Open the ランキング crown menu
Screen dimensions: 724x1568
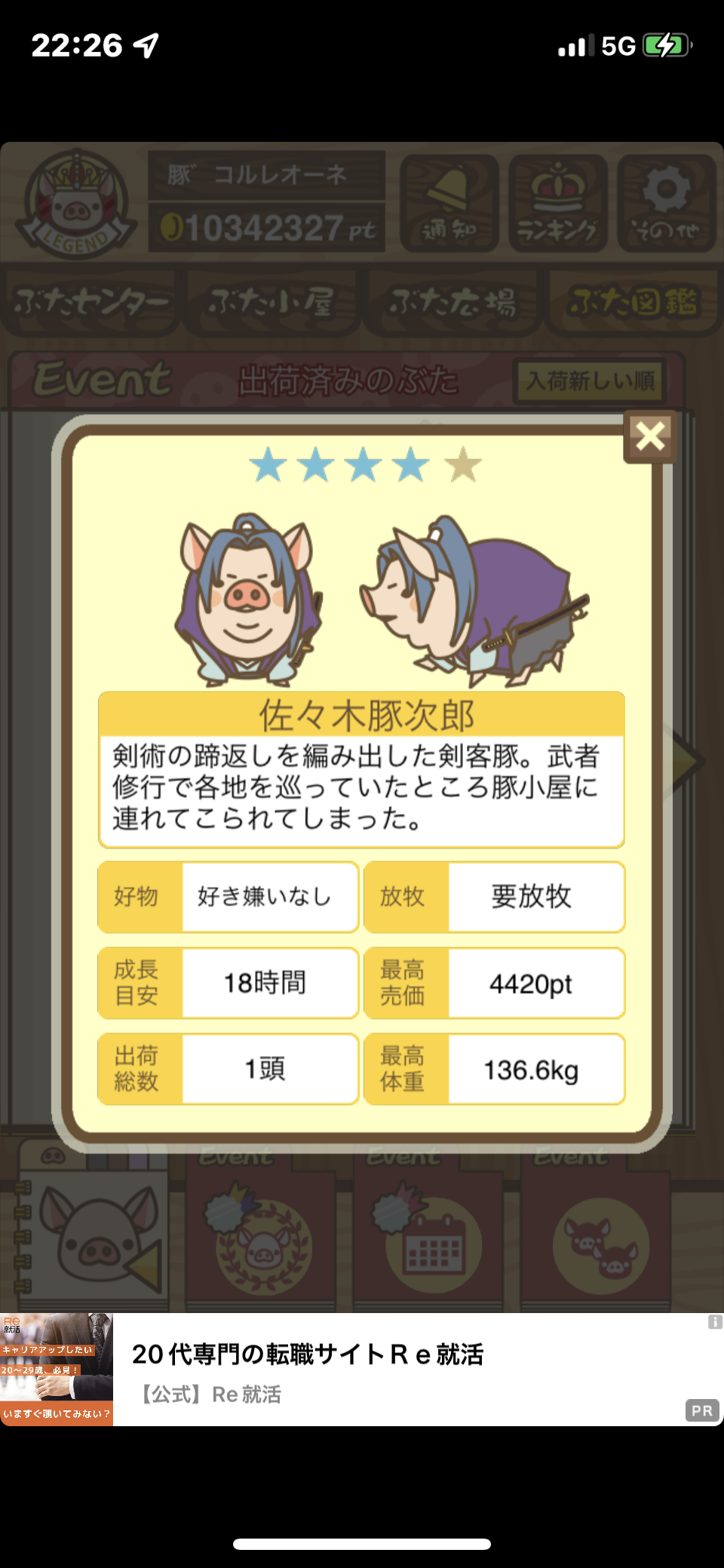558,203
